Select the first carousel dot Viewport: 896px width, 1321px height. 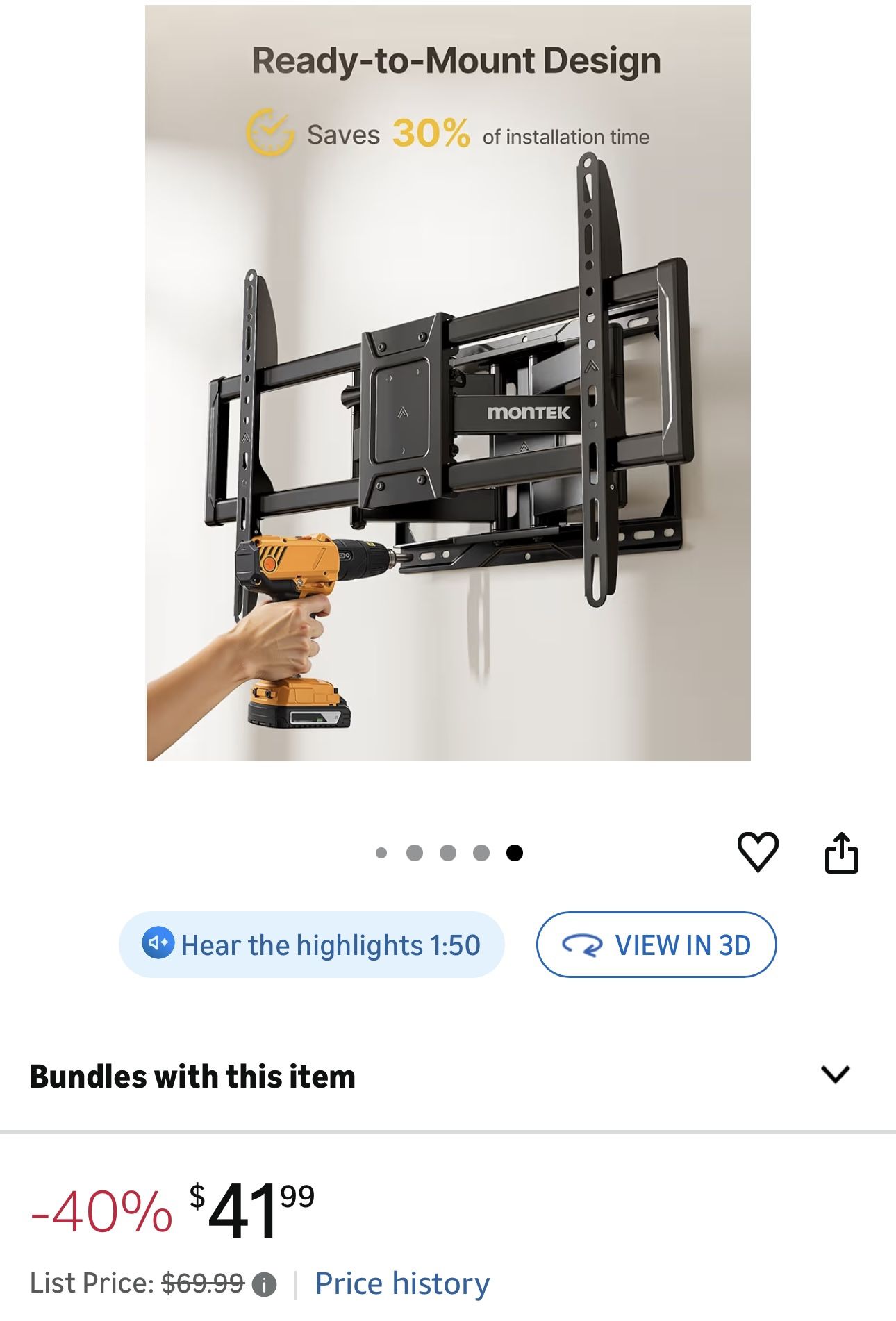[x=381, y=851]
